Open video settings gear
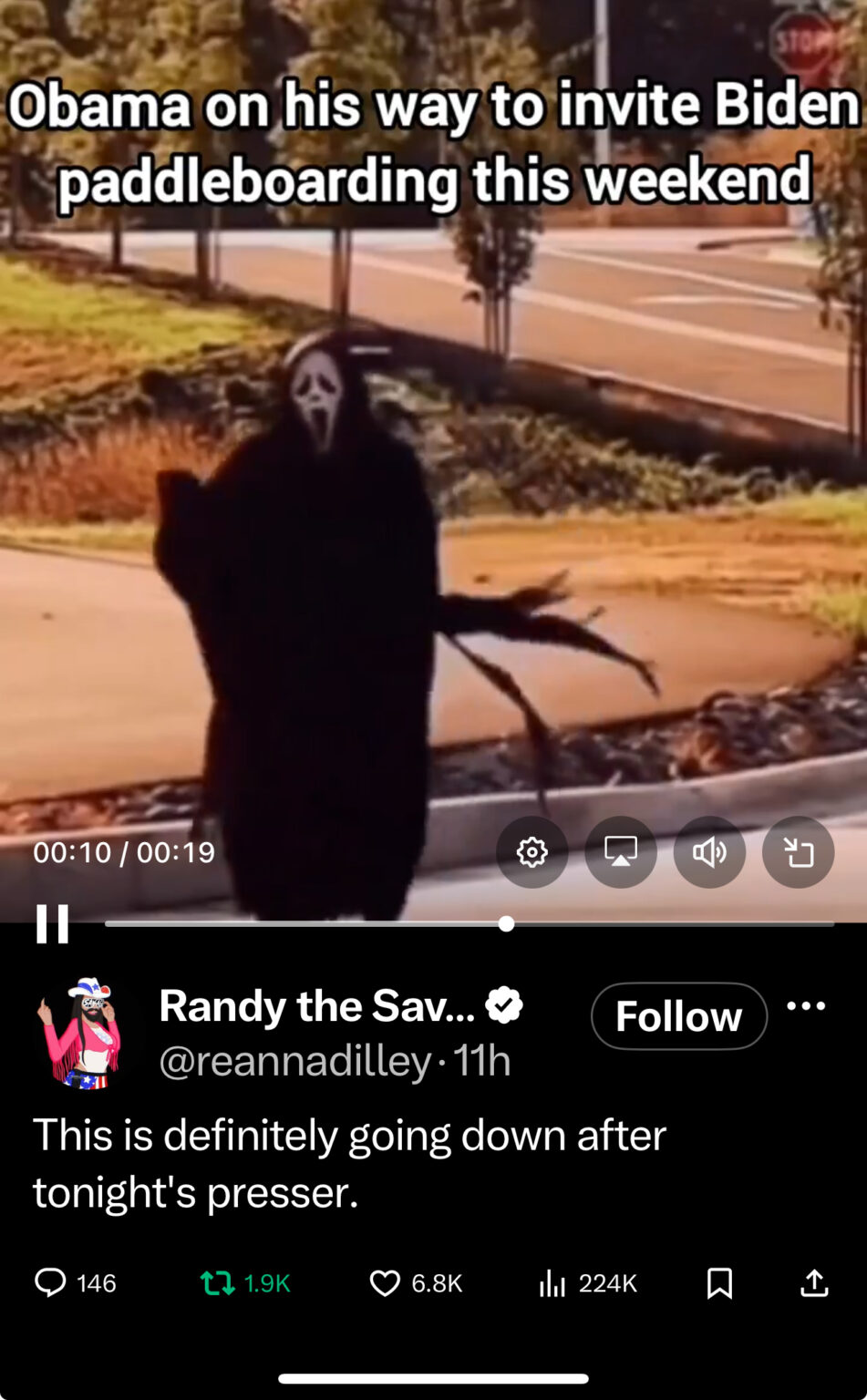867x1400 pixels. pyautogui.click(x=532, y=852)
